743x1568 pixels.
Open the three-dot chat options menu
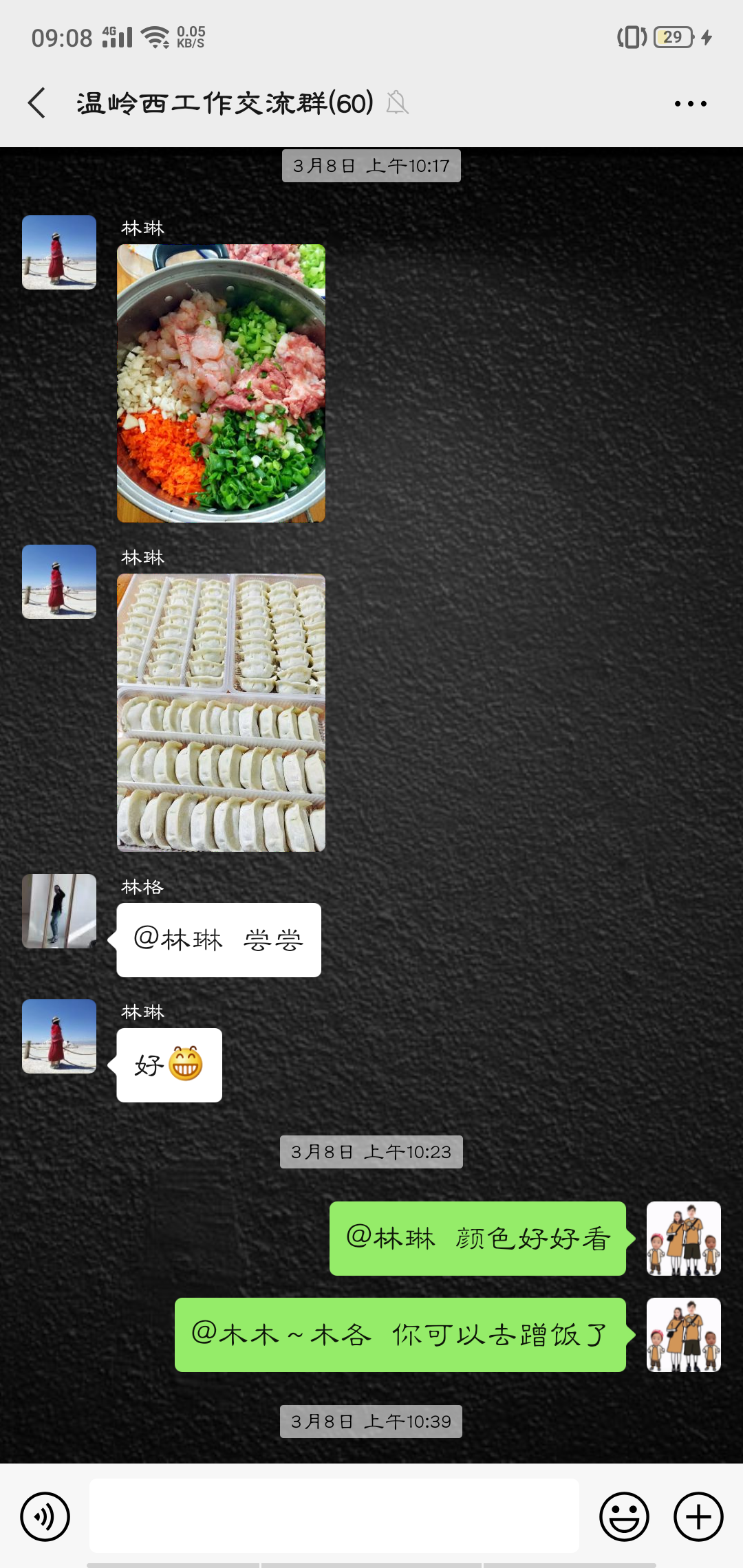[x=690, y=104]
